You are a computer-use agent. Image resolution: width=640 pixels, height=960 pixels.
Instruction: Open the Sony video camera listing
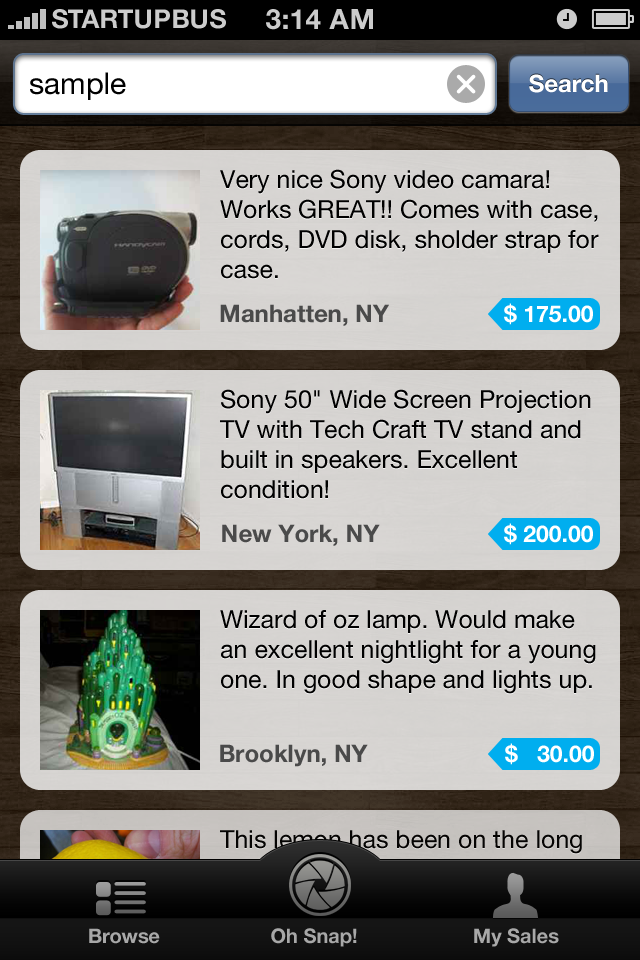[320, 250]
